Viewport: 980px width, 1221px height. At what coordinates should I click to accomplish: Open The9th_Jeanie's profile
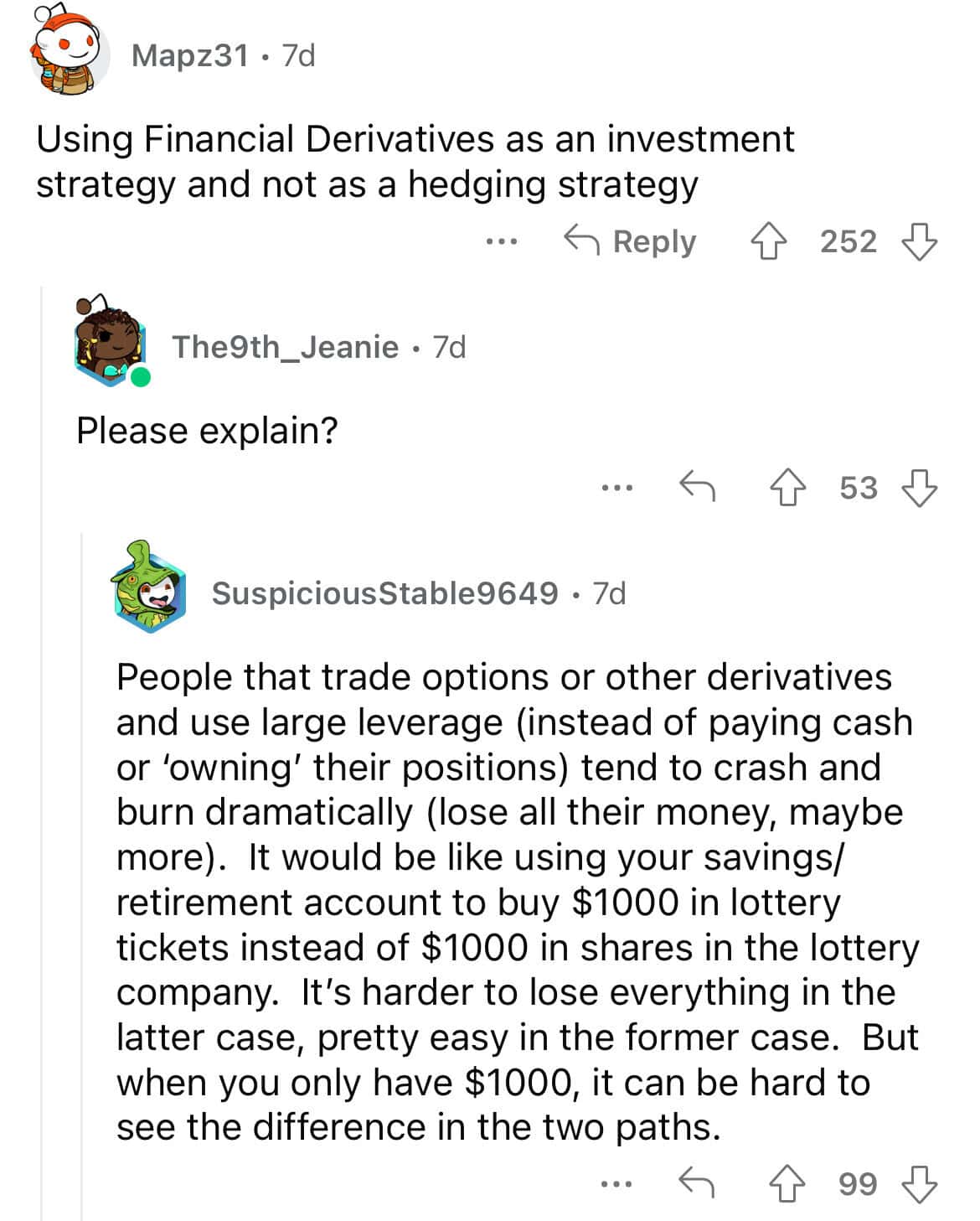(x=285, y=346)
